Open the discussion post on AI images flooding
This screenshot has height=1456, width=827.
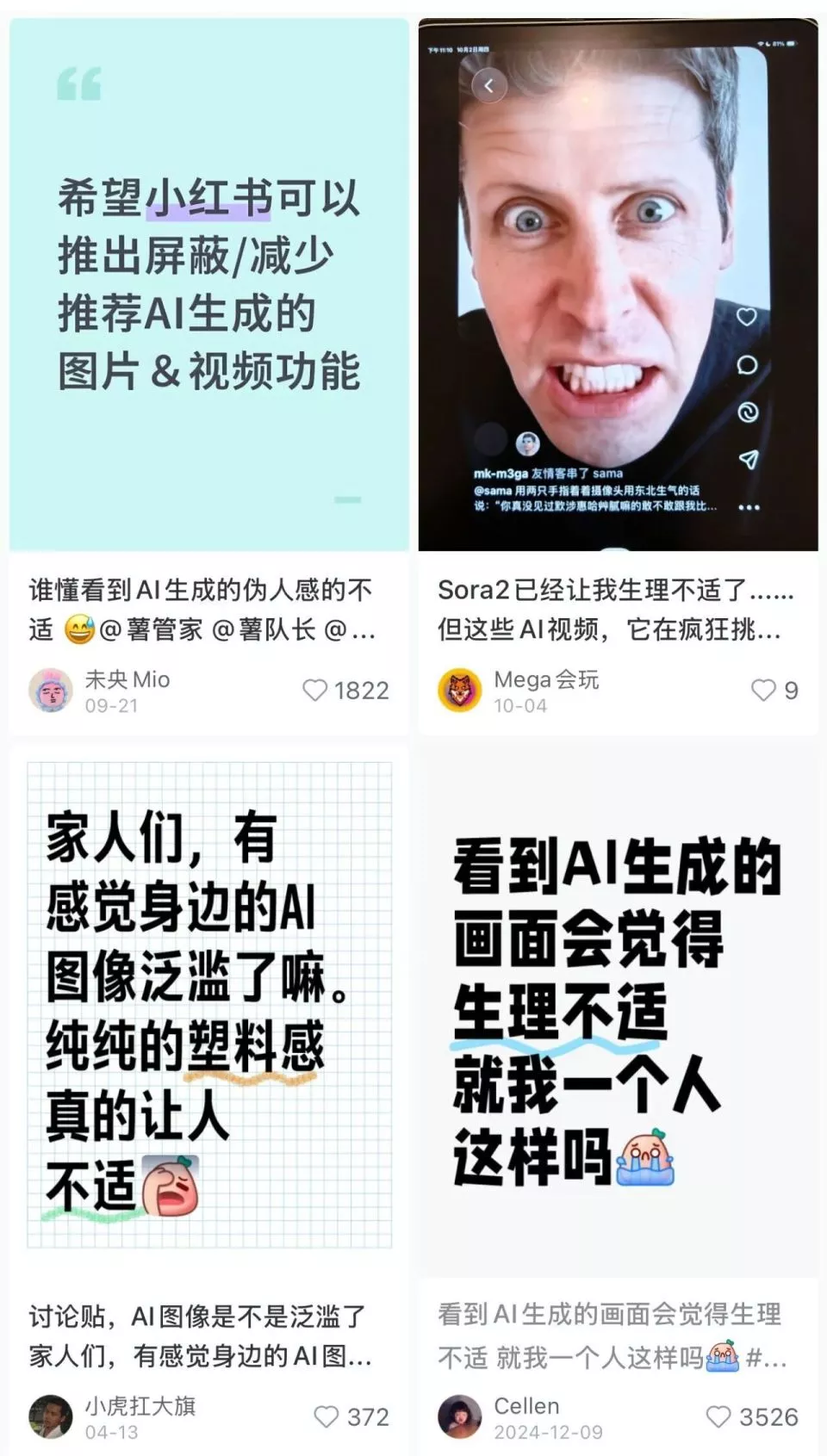208,1004
